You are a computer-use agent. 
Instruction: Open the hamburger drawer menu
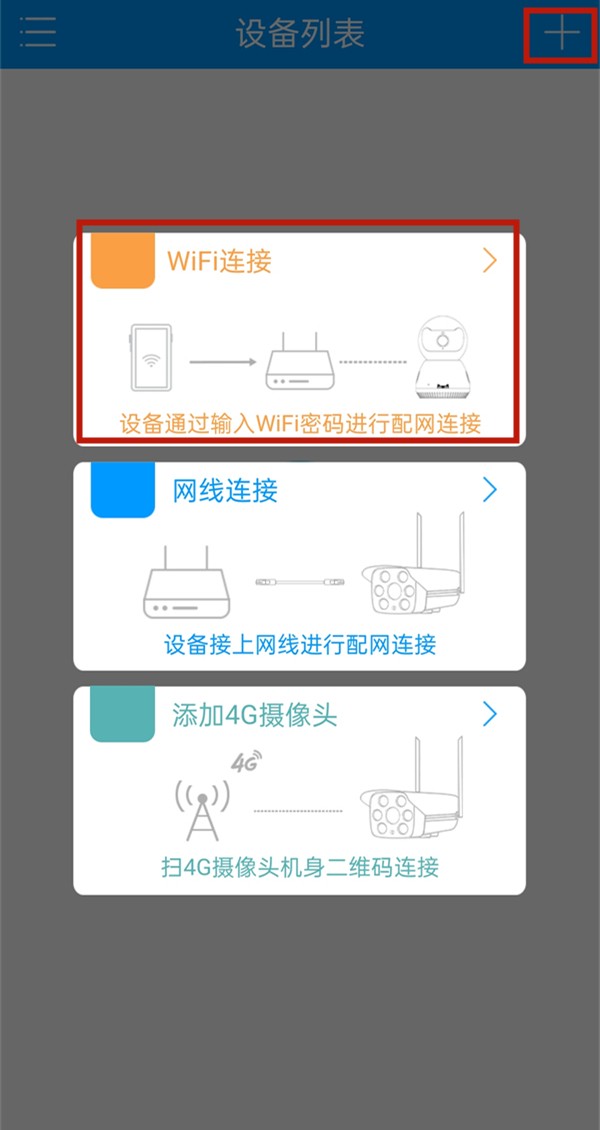pos(38,33)
